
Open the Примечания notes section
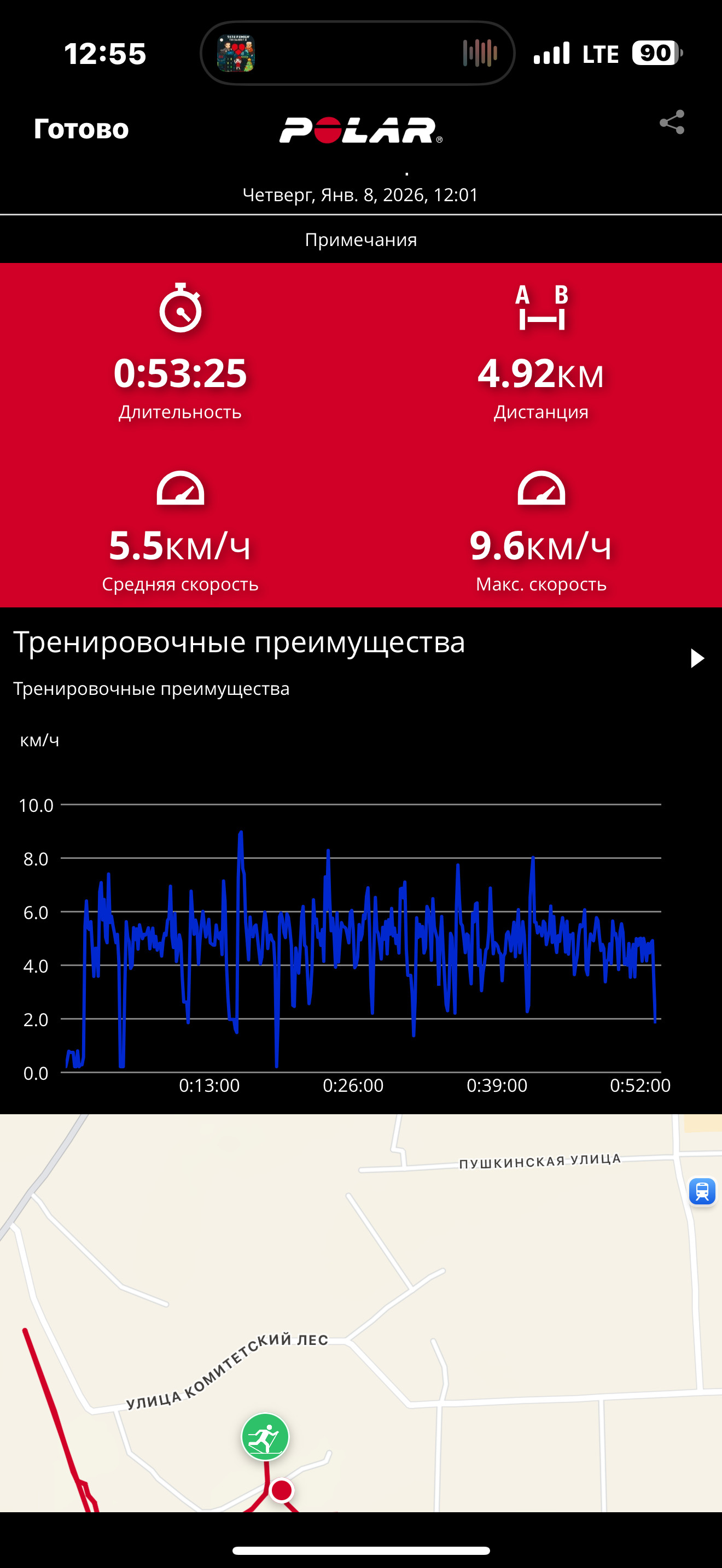(361, 240)
